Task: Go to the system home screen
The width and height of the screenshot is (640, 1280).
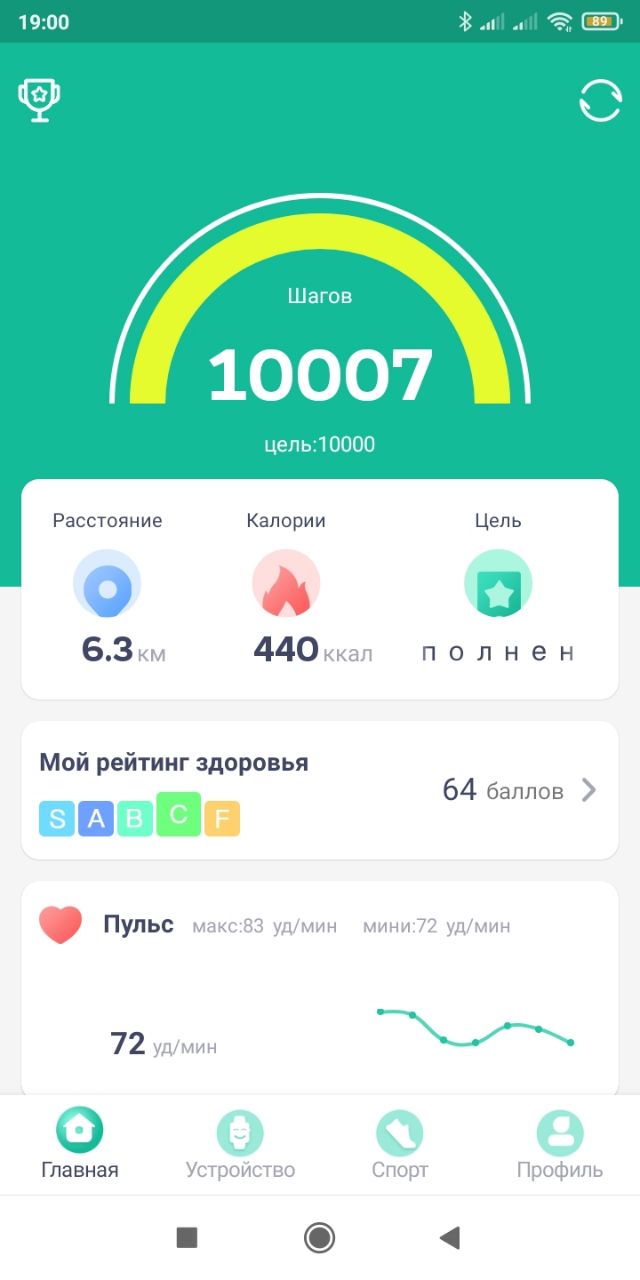Action: (319, 1238)
